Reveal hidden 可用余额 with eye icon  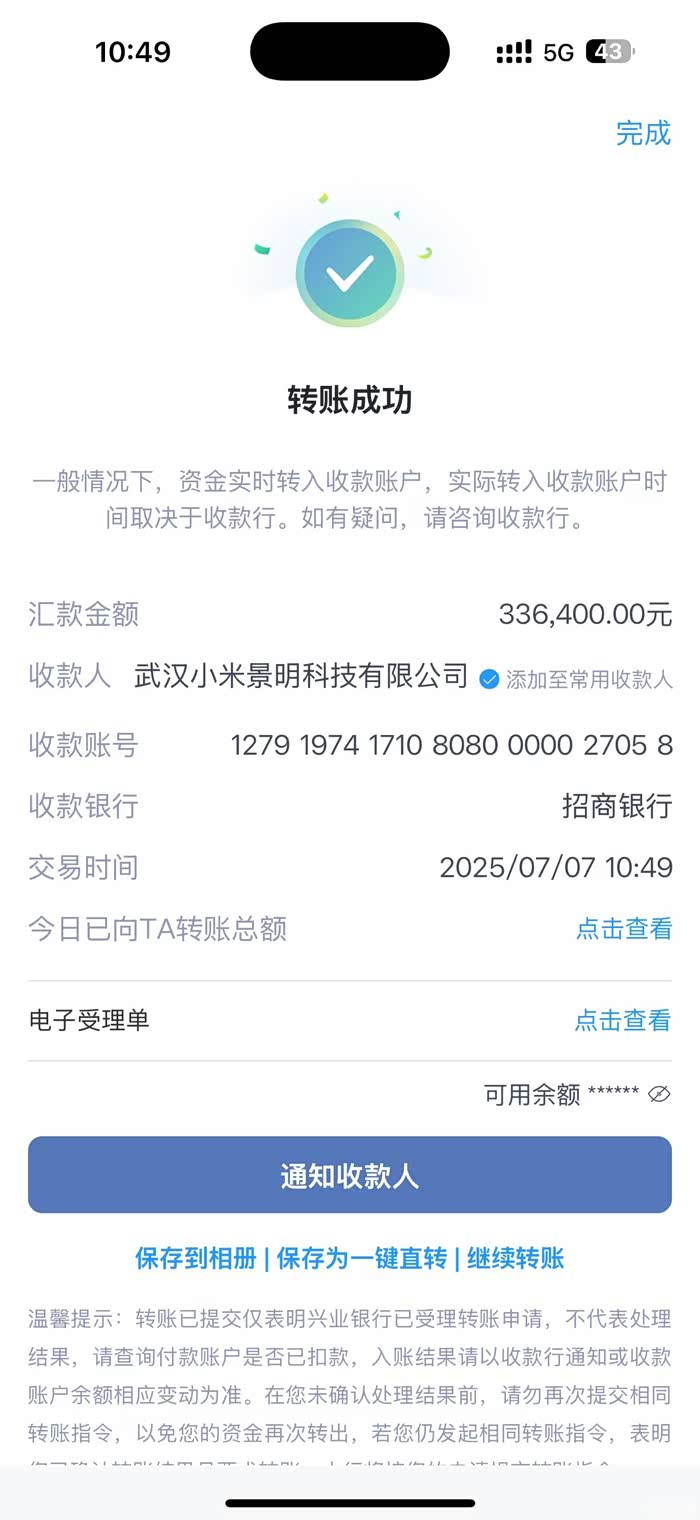[658, 1094]
